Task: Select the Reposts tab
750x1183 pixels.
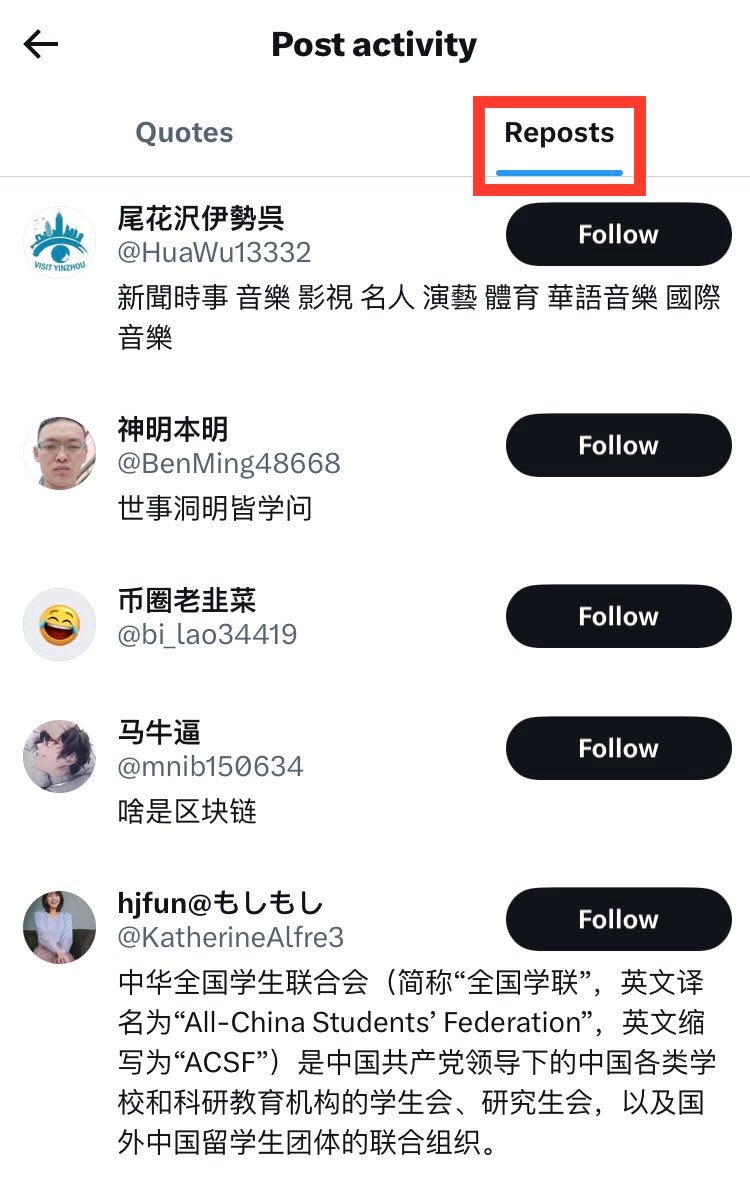Action: point(559,133)
